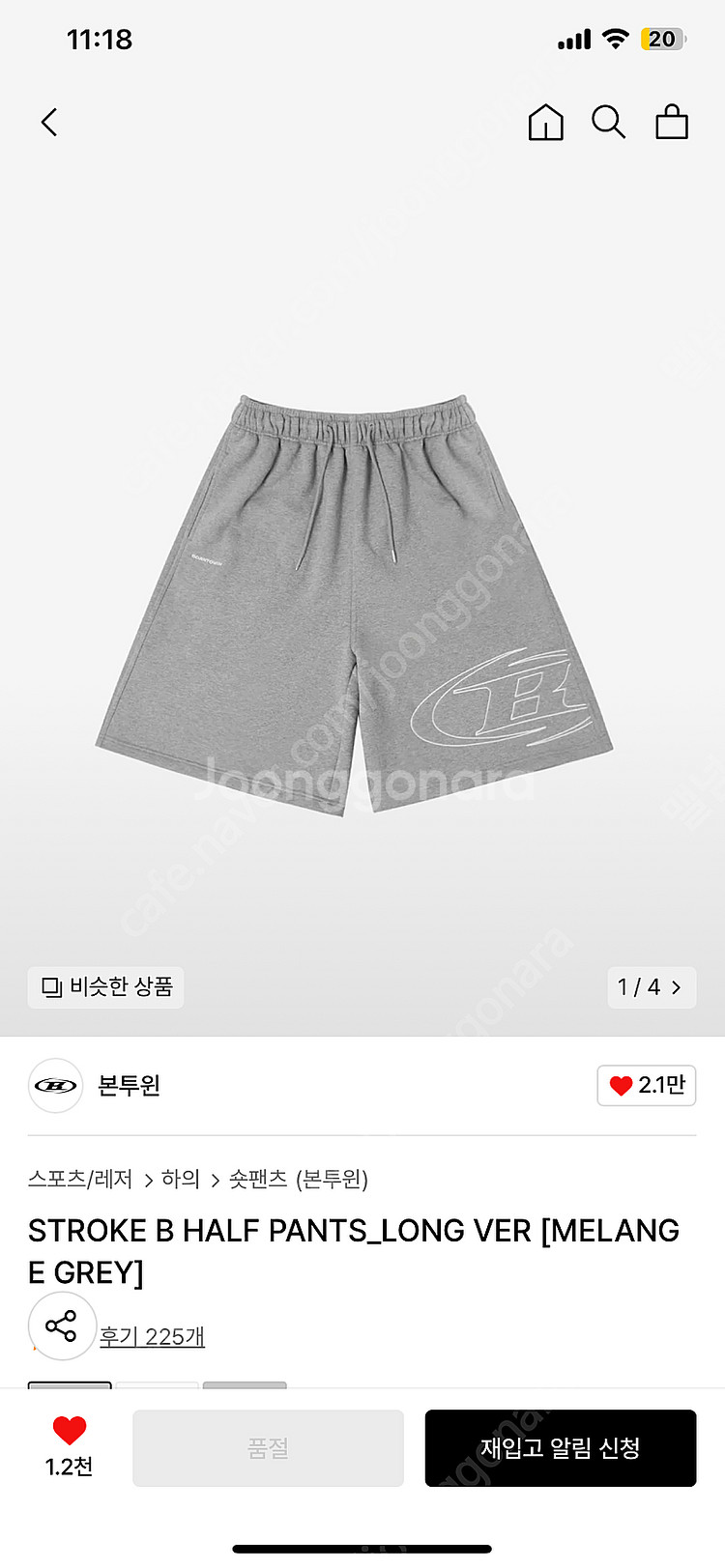Viewport: 725px width, 1568px height.
Task: Tap the 재입고 알림 신청 button
Action: click(x=561, y=1448)
